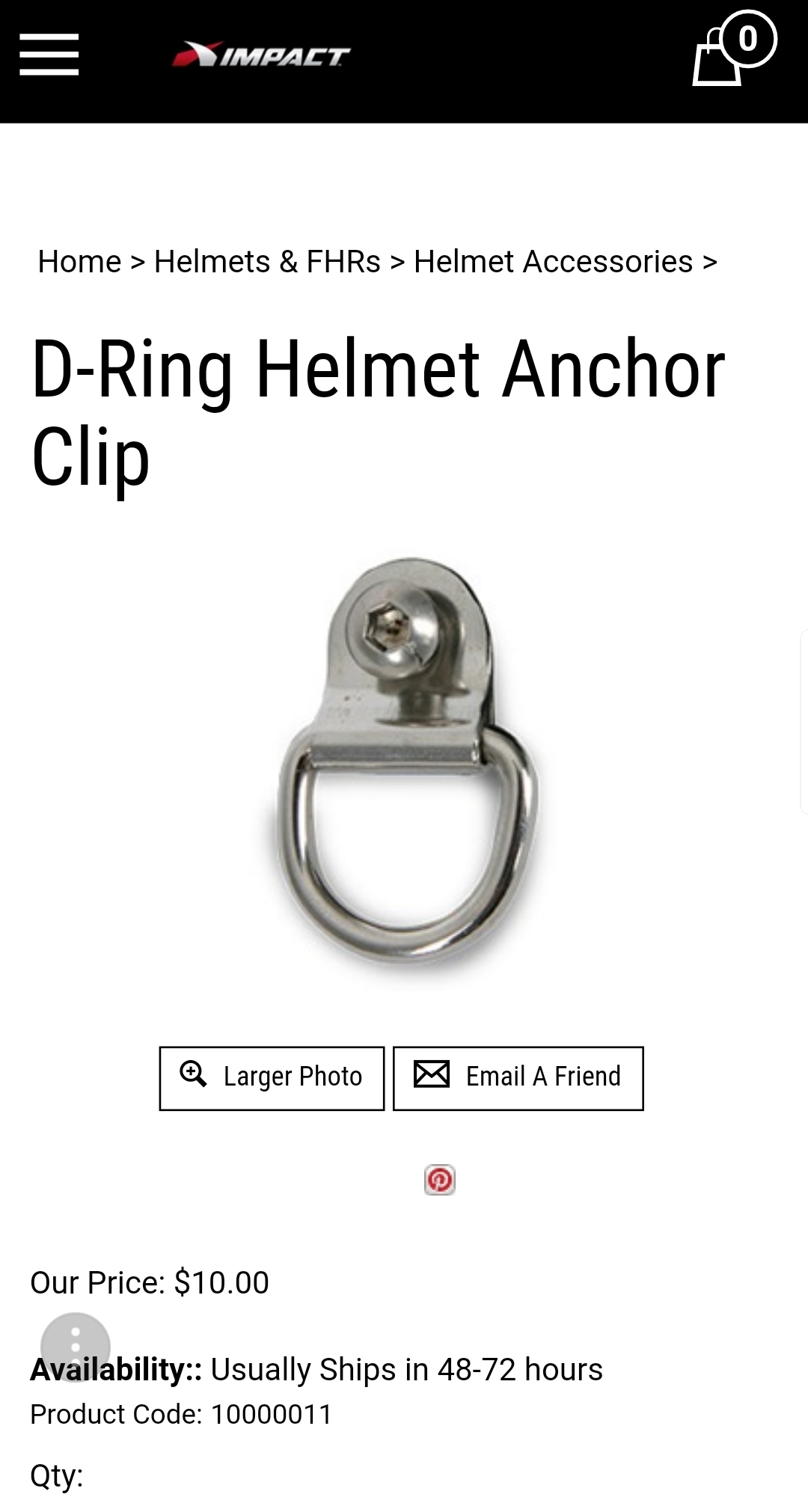Email this product to a friend
808x1512 pixels.
(x=518, y=1077)
